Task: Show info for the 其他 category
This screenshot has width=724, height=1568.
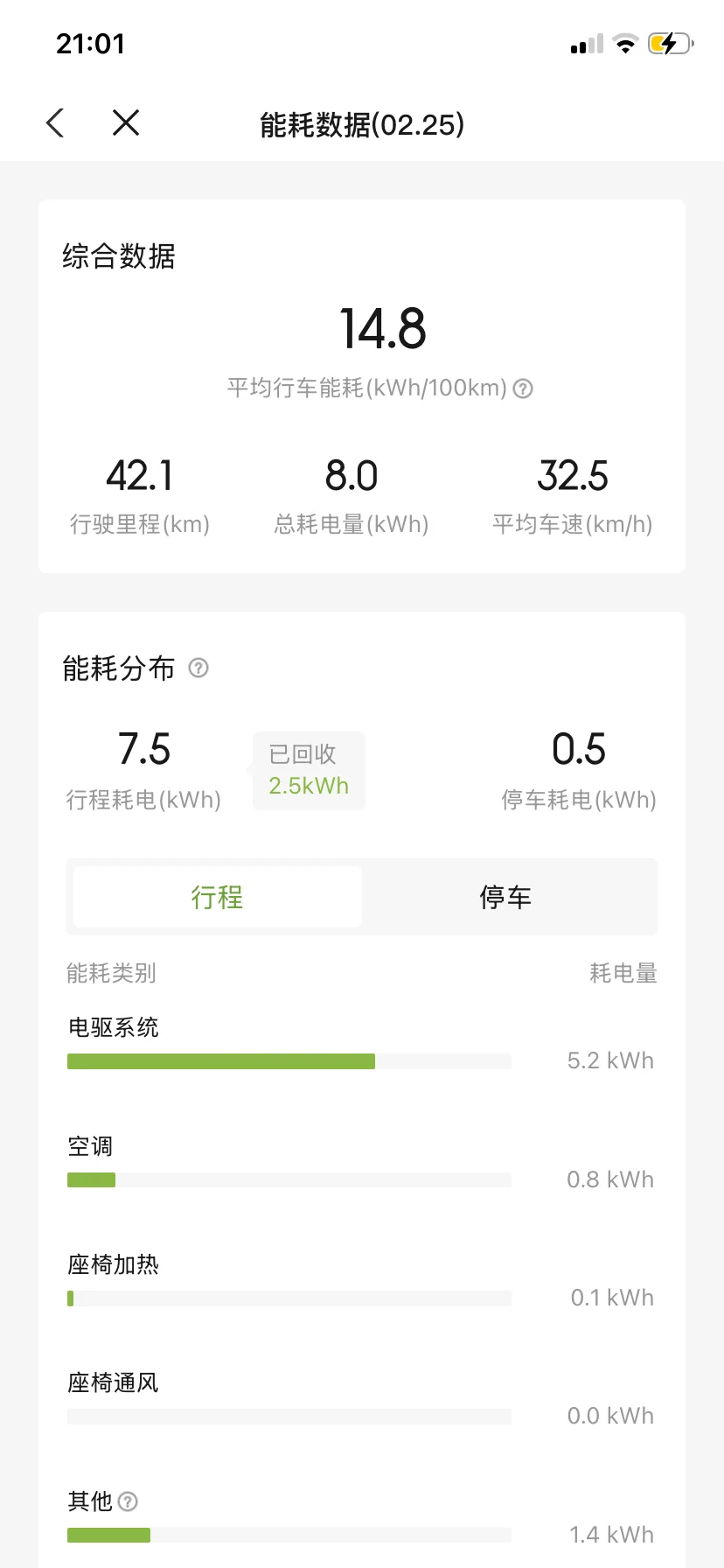Action: (128, 1501)
